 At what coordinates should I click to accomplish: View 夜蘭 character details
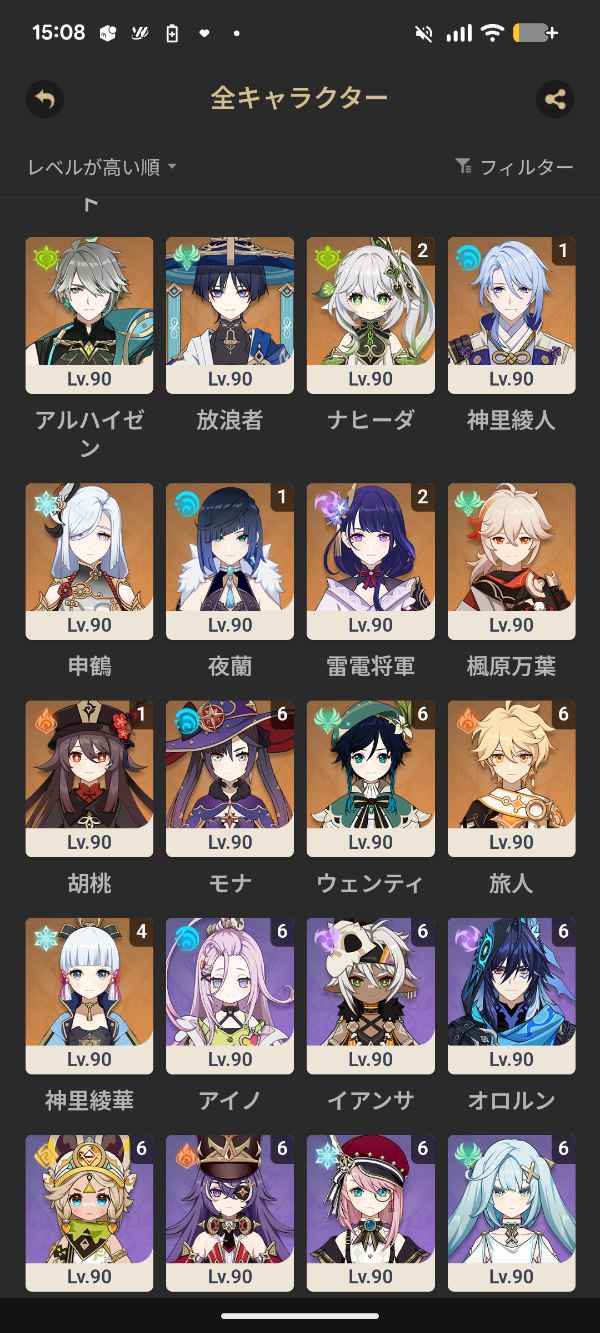(230, 561)
